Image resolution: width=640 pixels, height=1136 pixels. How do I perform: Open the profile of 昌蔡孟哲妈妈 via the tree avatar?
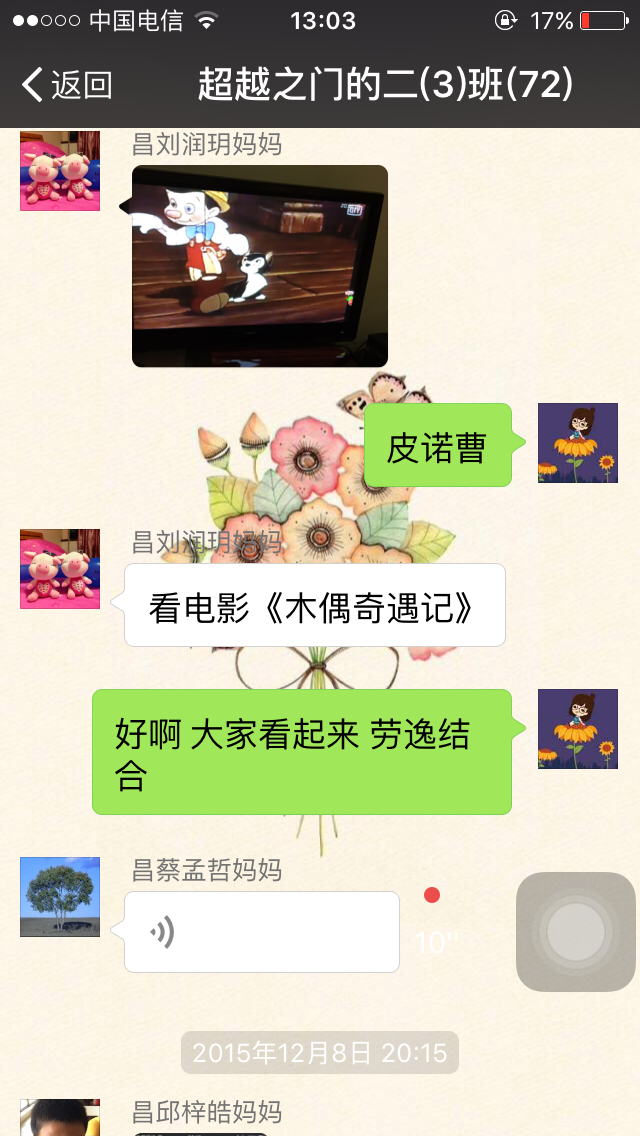click(60, 897)
